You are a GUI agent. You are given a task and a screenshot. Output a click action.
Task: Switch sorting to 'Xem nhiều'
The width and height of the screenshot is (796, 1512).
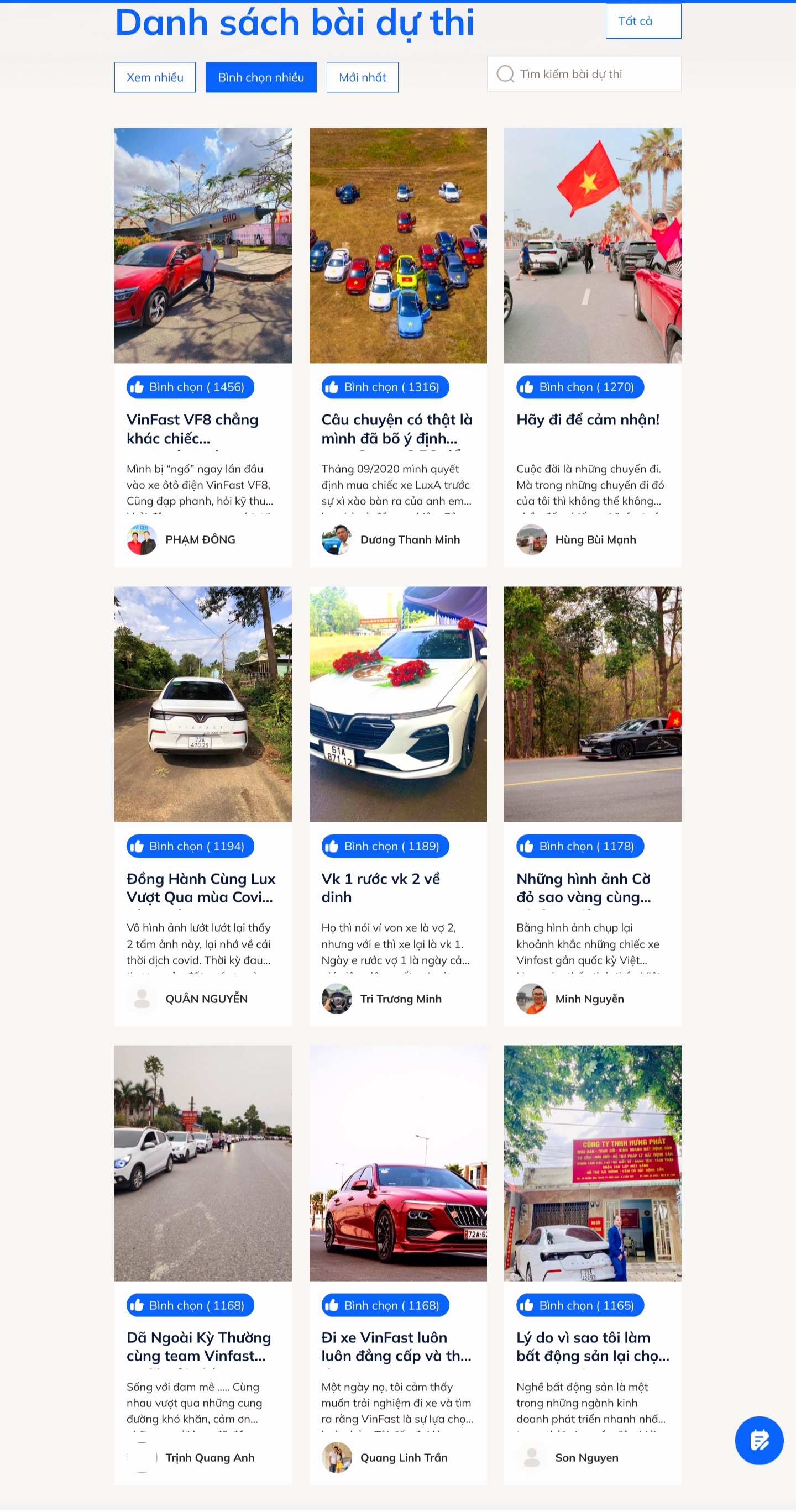click(x=154, y=77)
